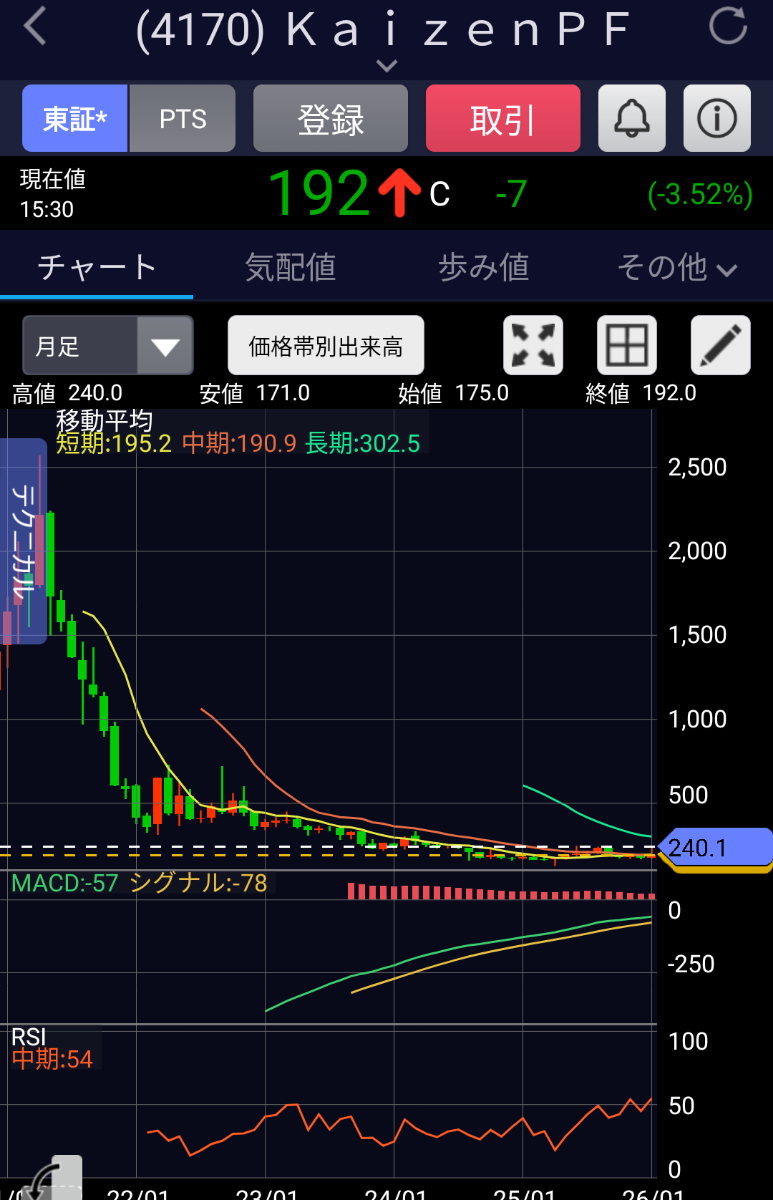Image resolution: width=773 pixels, height=1200 pixels.
Task: Open the テクニカル side panel
Action: coord(23,541)
